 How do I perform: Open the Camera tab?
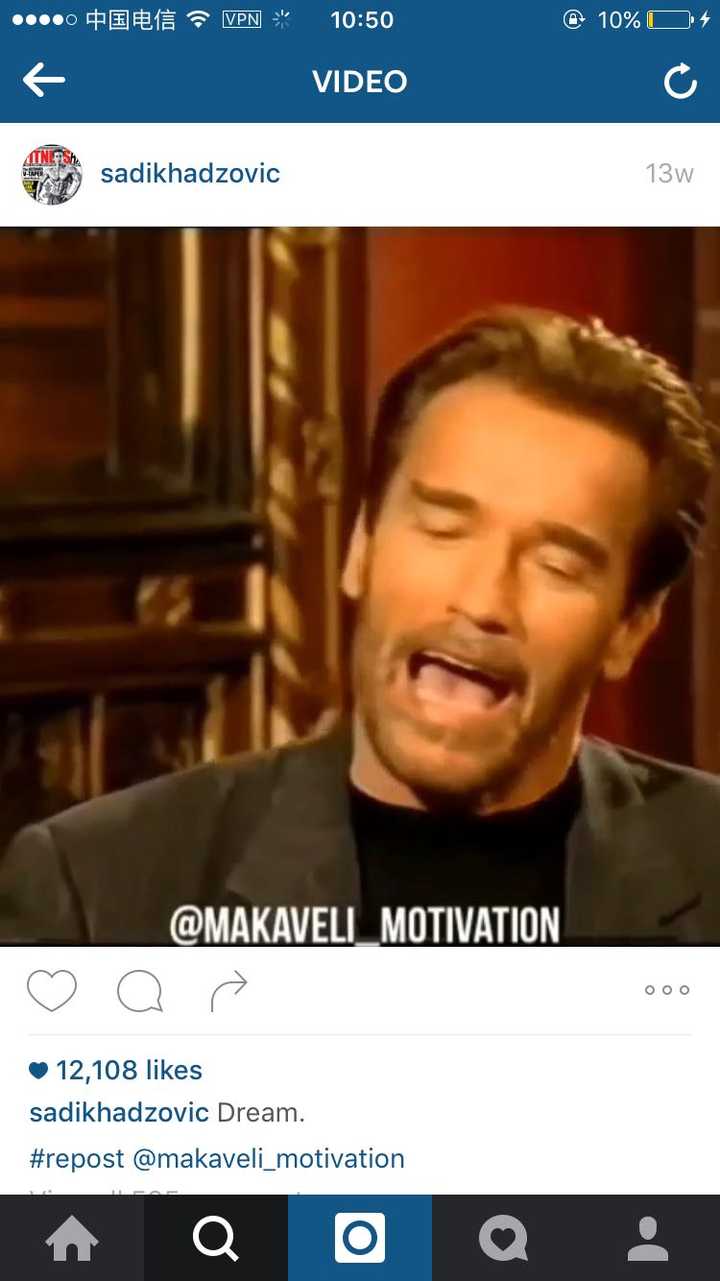coord(360,1239)
